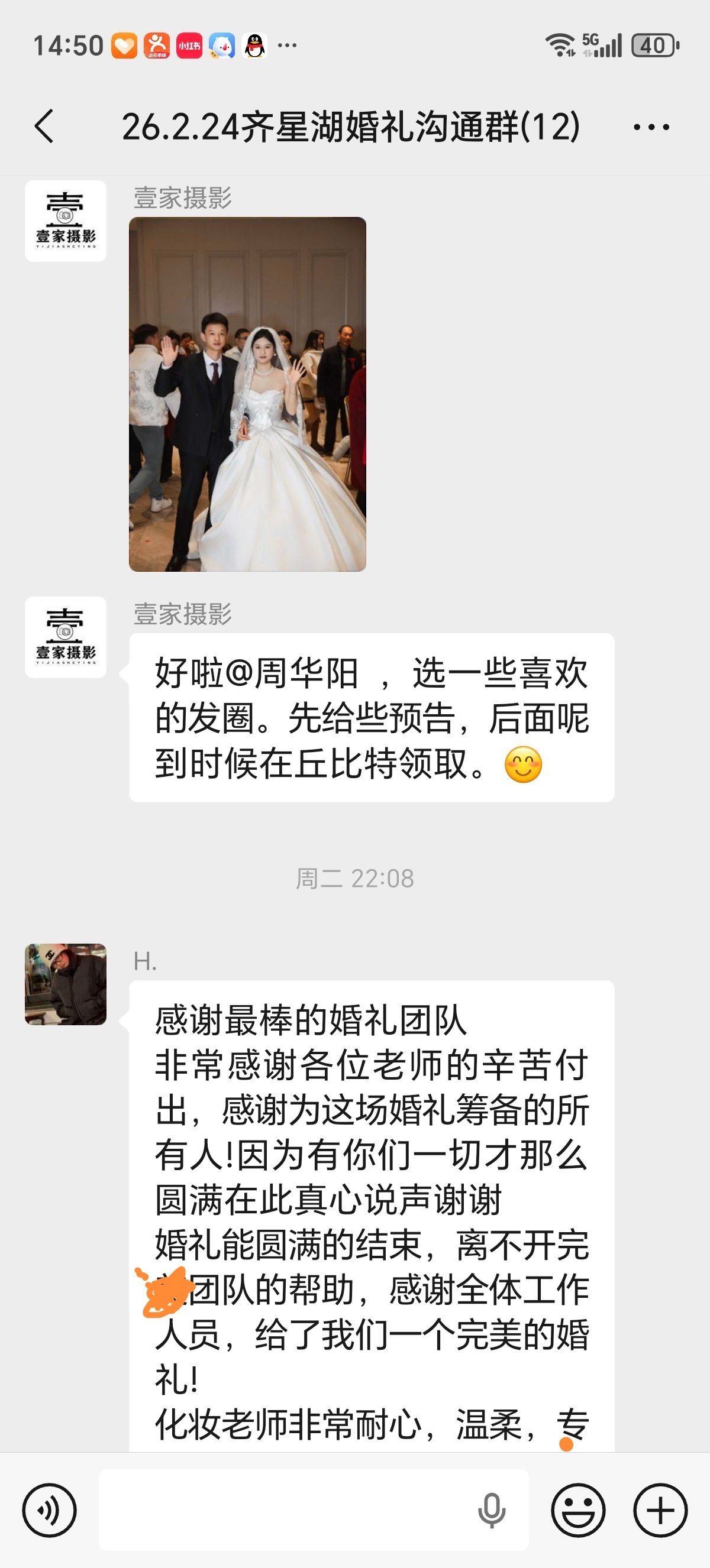
Task: Switch to voice message input
Action: [49, 1510]
